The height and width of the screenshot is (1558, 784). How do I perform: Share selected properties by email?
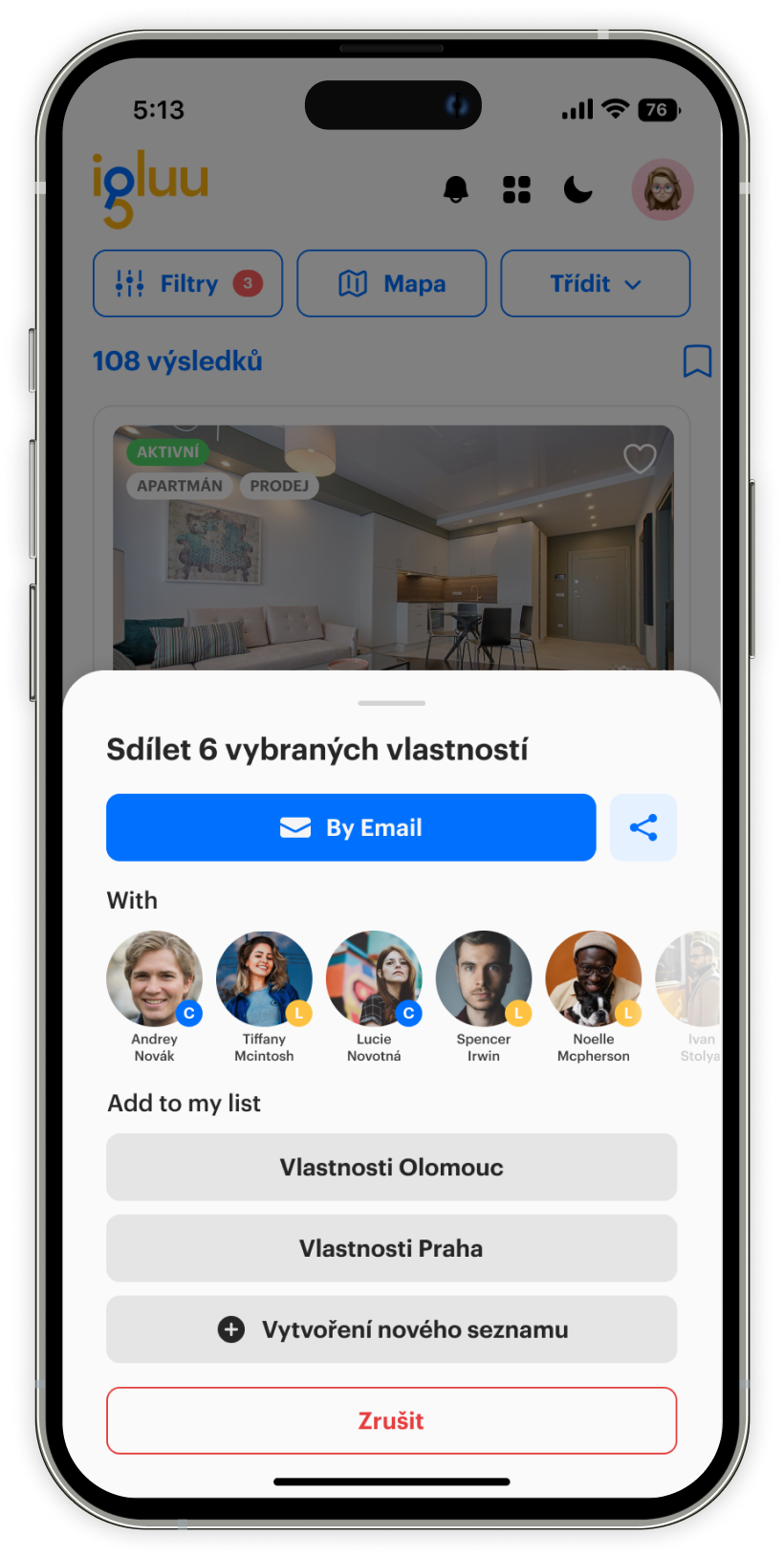[x=351, y=827]
